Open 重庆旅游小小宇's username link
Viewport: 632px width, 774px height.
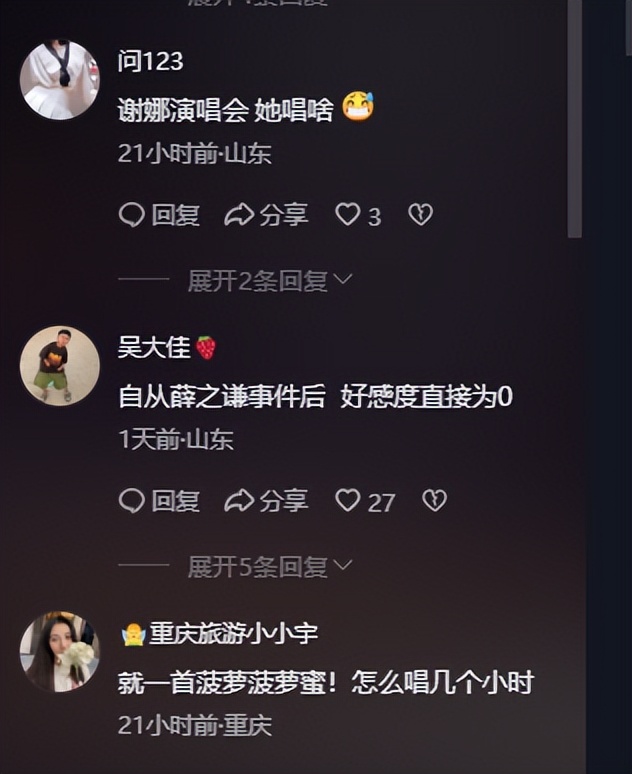pyautogui.click(x=233, y=633)
